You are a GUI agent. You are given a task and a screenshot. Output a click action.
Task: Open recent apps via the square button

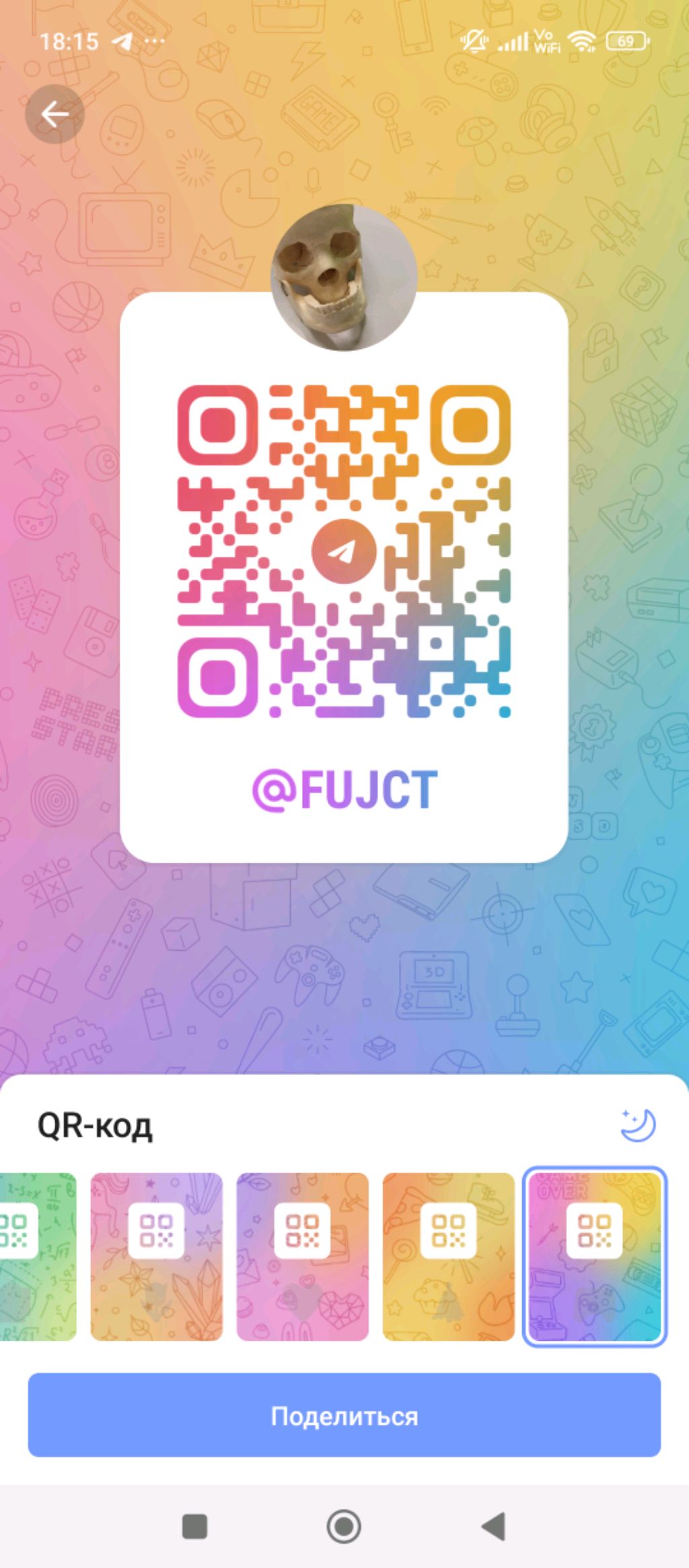pyautogui.click(x=194, y=1526)
